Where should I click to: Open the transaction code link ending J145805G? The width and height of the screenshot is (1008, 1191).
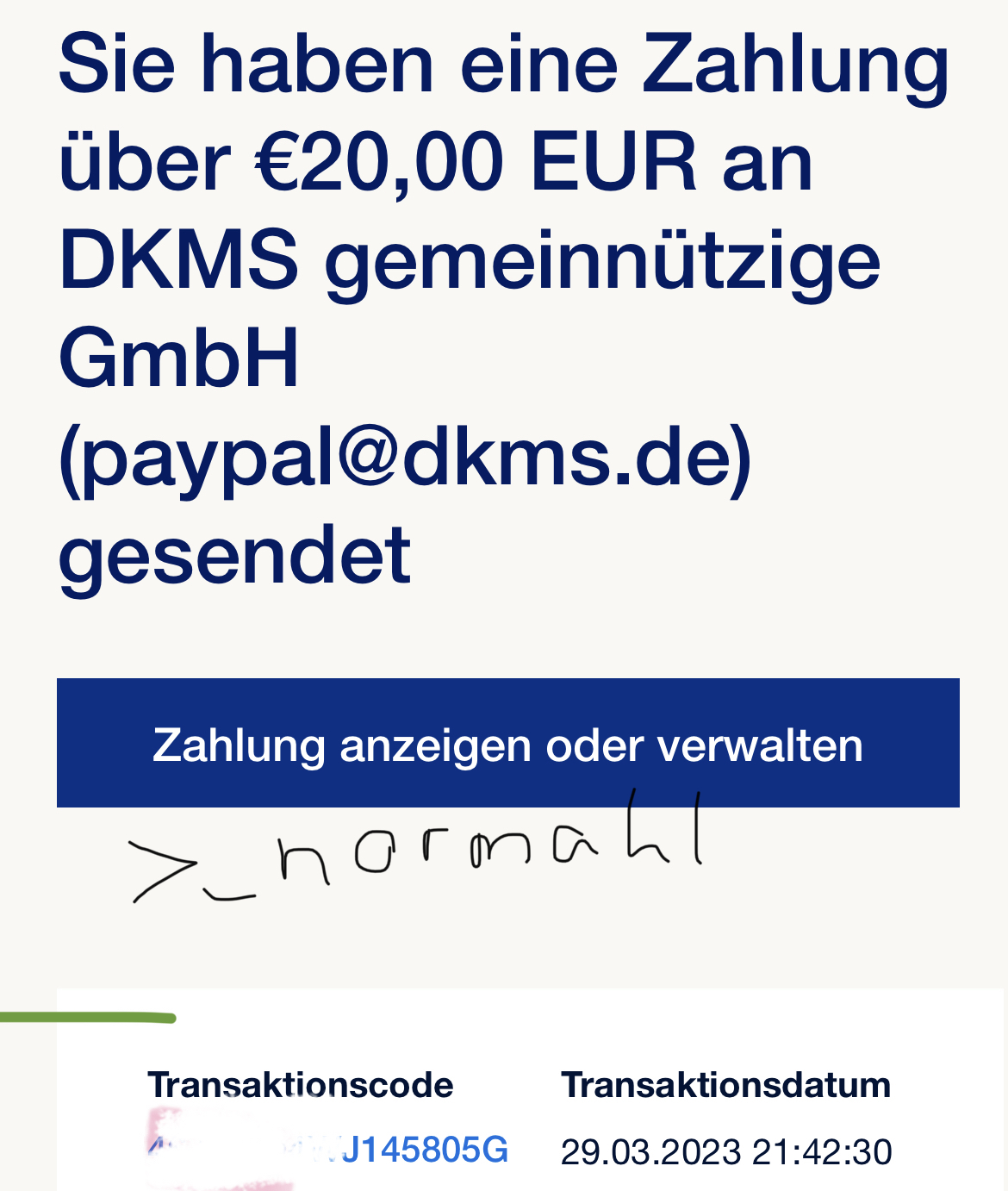422,1150
